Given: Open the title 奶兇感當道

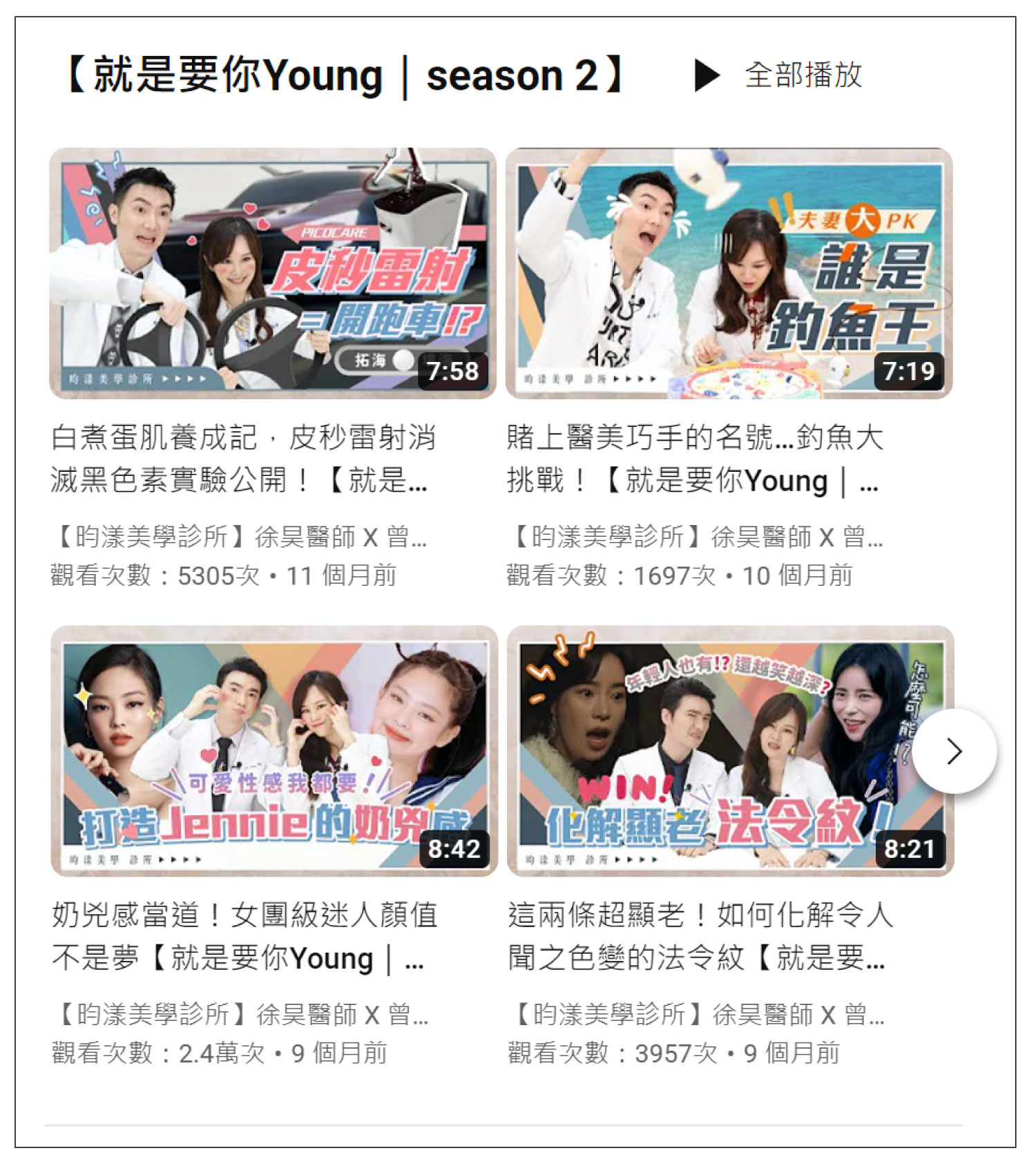Looking at the screenshot, I should [244, 936].
